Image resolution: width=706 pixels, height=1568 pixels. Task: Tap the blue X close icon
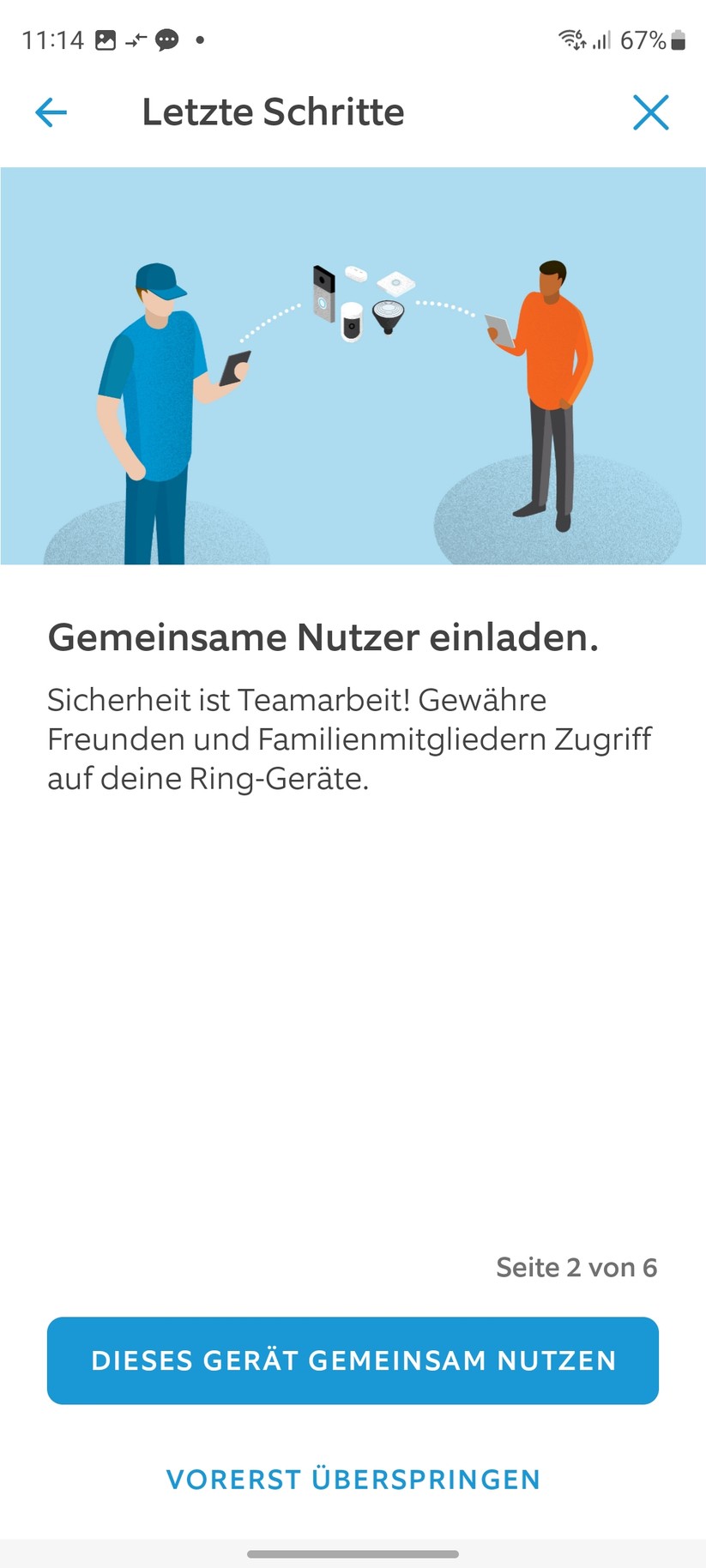651,112
